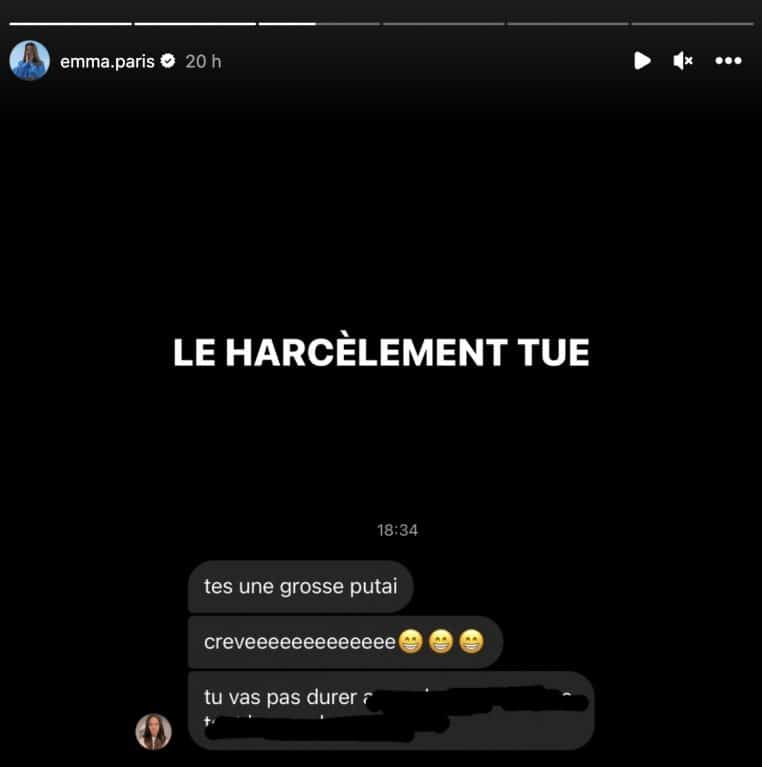Viewport: 762px width, 767px height.
Task: Open the three-dot options menu
Action: click(x=728, y=61)
